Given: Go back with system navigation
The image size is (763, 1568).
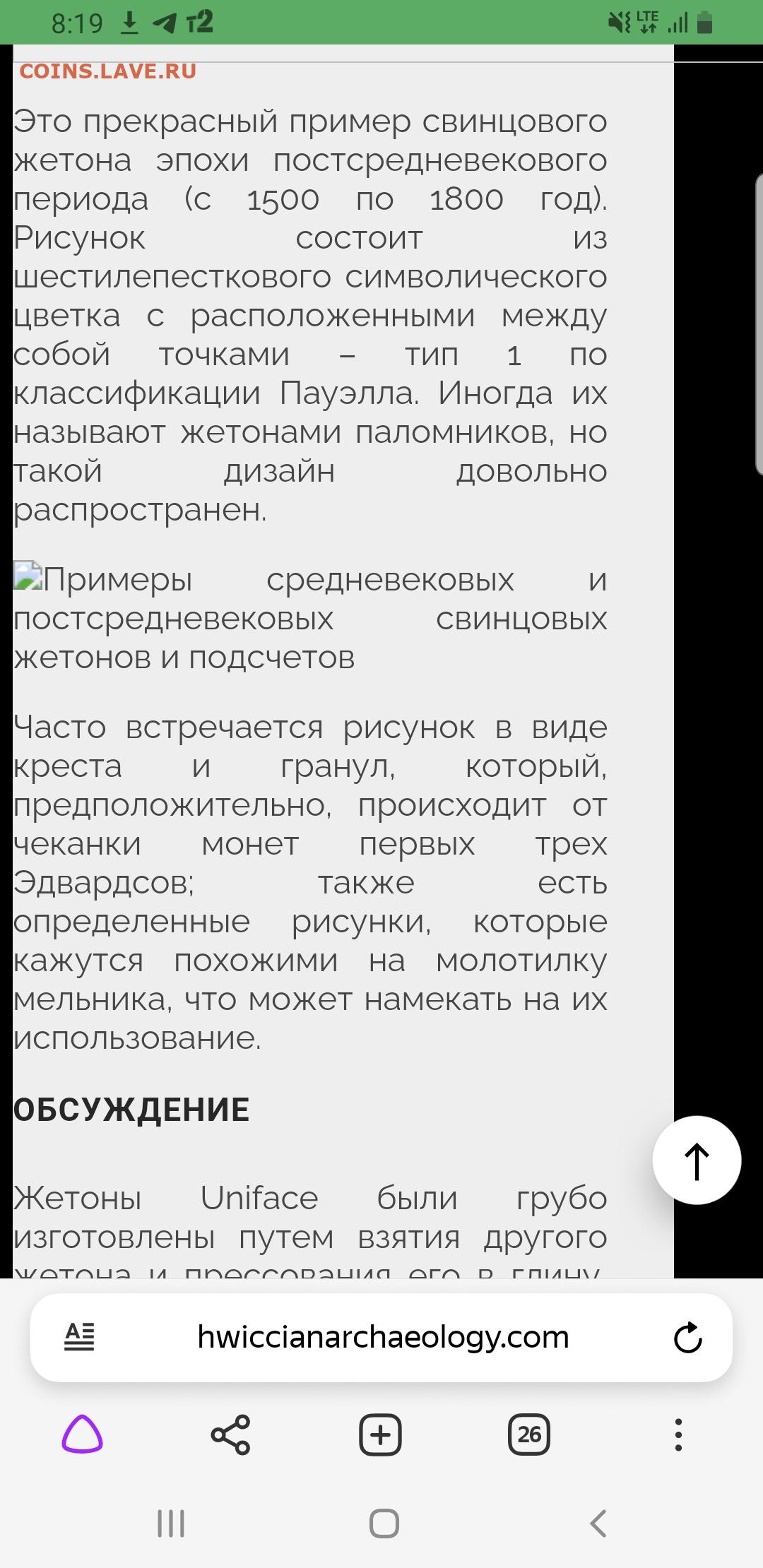Looking at the screenshot, I should pyautogui.click(x=598, y=1524).
